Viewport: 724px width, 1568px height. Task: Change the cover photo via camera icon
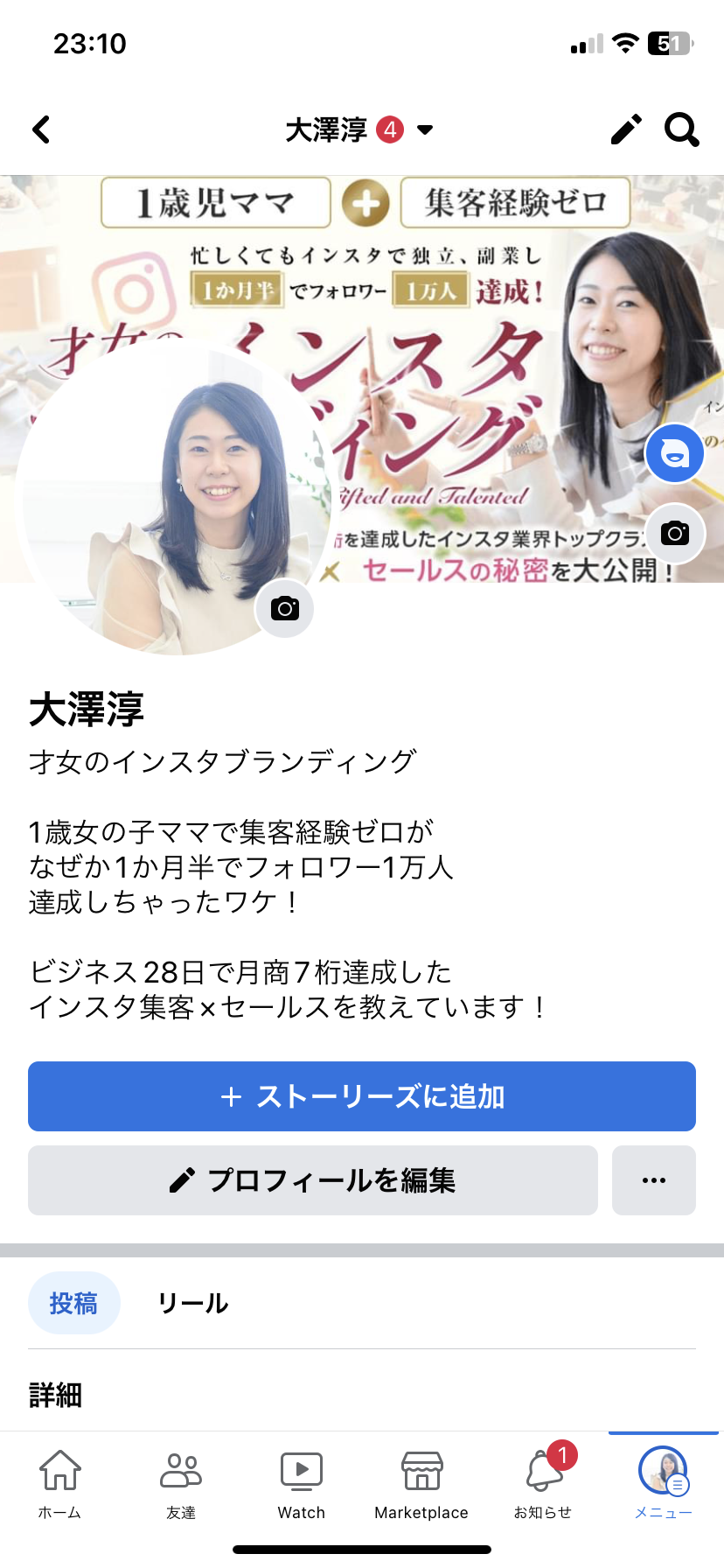tap(674, 533)
